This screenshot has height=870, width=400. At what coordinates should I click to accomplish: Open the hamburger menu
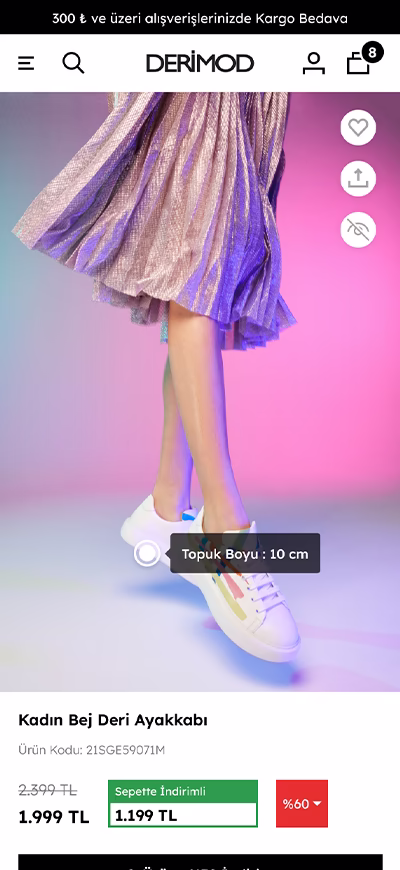(26, 63)
